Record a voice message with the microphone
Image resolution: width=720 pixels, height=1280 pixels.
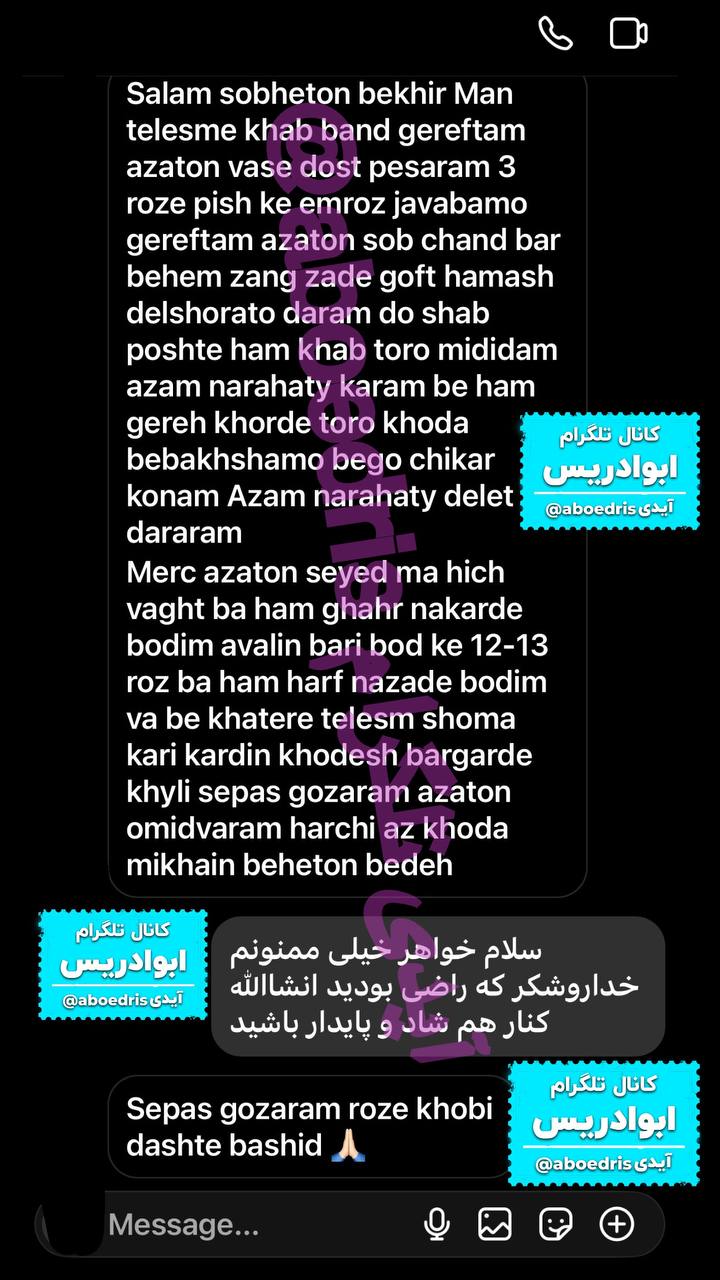[x=437, y=1224]
